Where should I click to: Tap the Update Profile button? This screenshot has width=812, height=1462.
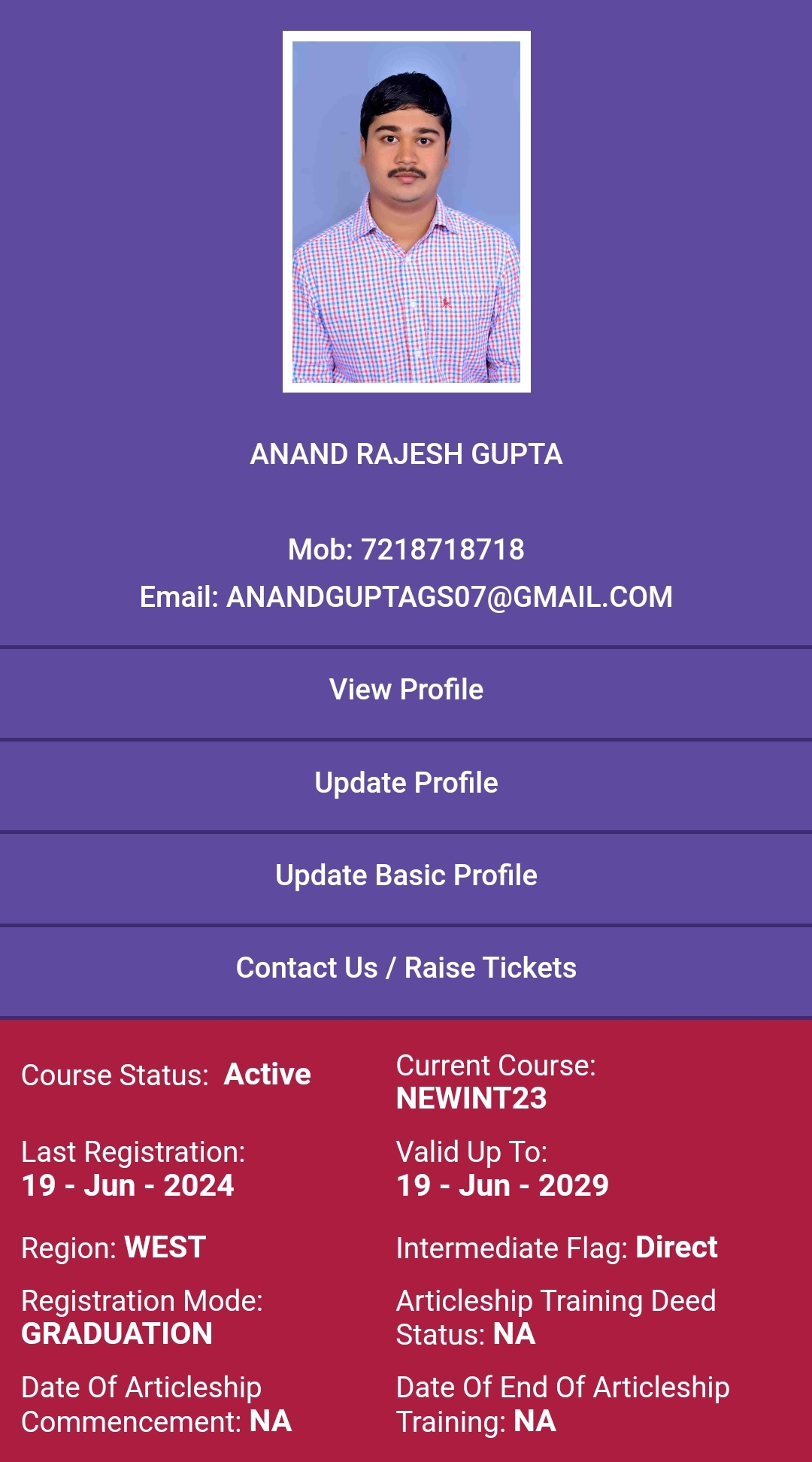coord(406,784)
